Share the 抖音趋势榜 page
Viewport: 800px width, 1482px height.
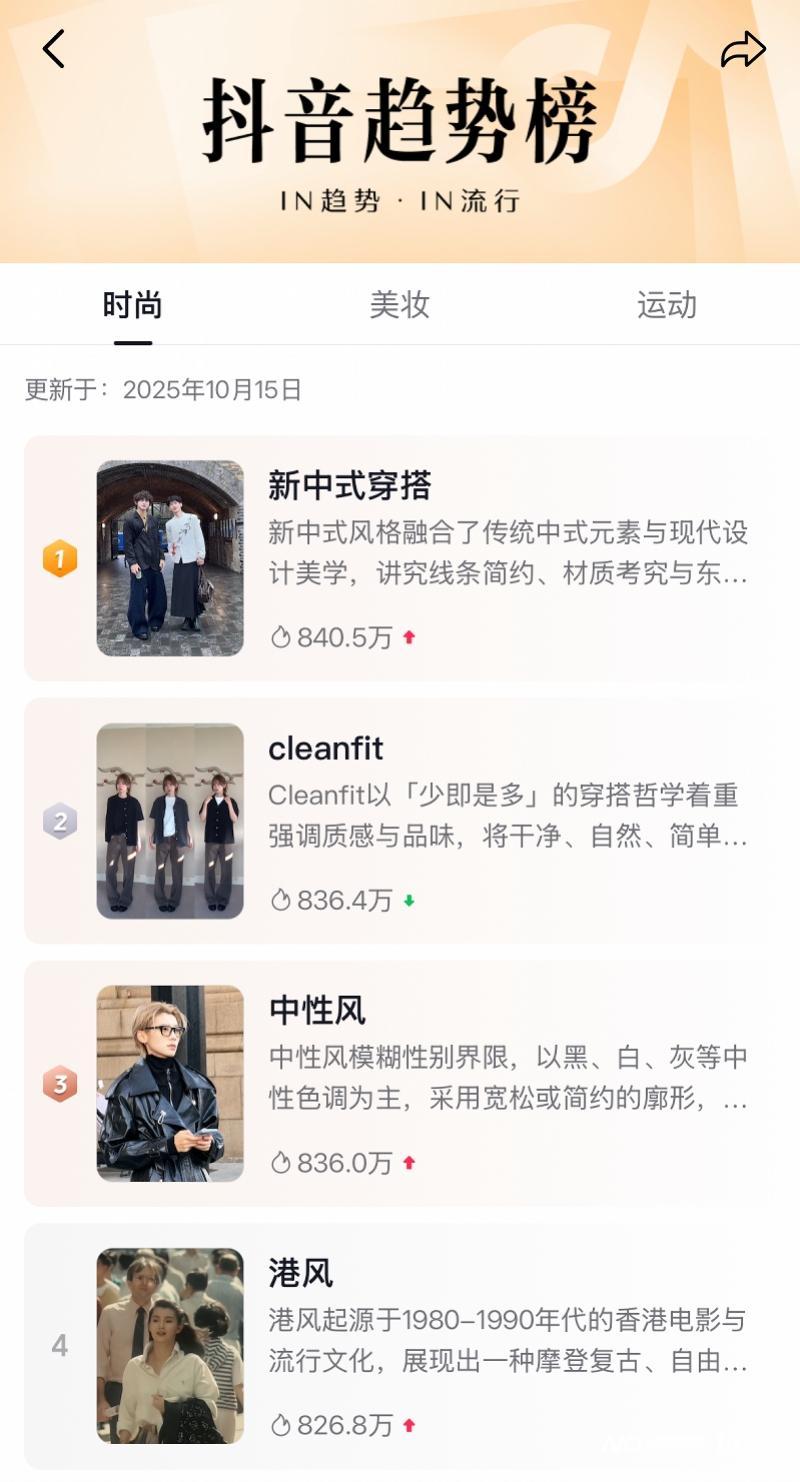point(743,50)
